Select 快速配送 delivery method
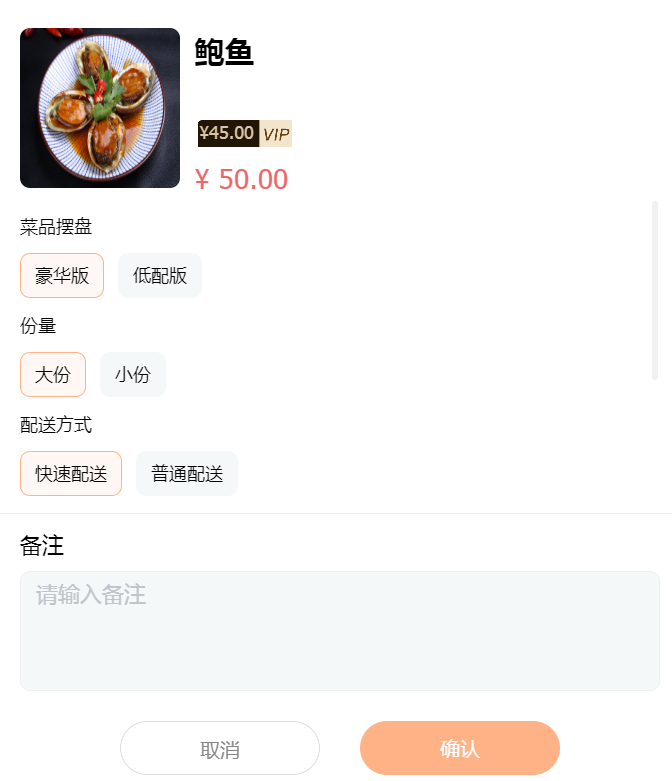The height and width of the screenshot is (781, 672). [x=71, y=474]
